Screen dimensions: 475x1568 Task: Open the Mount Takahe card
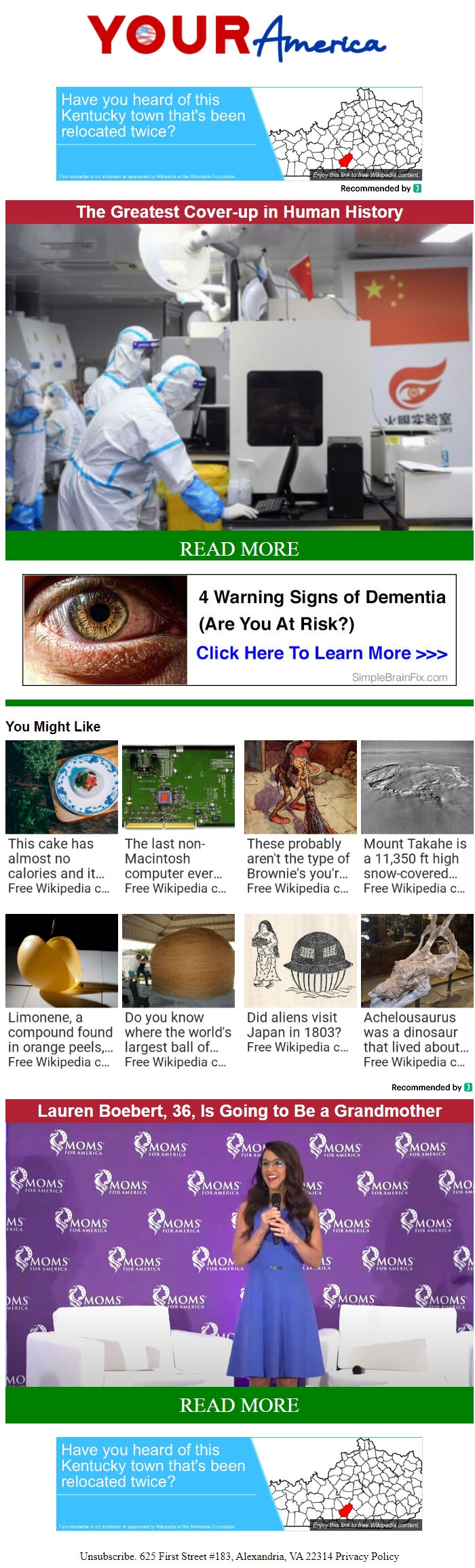(417, 819)
